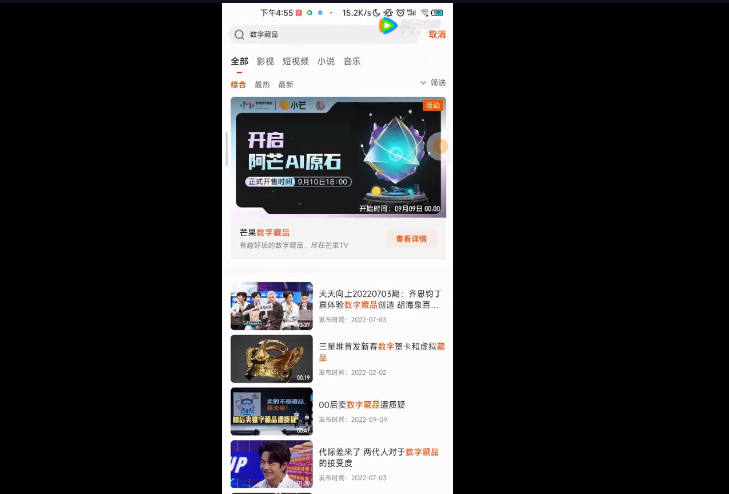Switch to the 小说 tab

coord(326,62)
